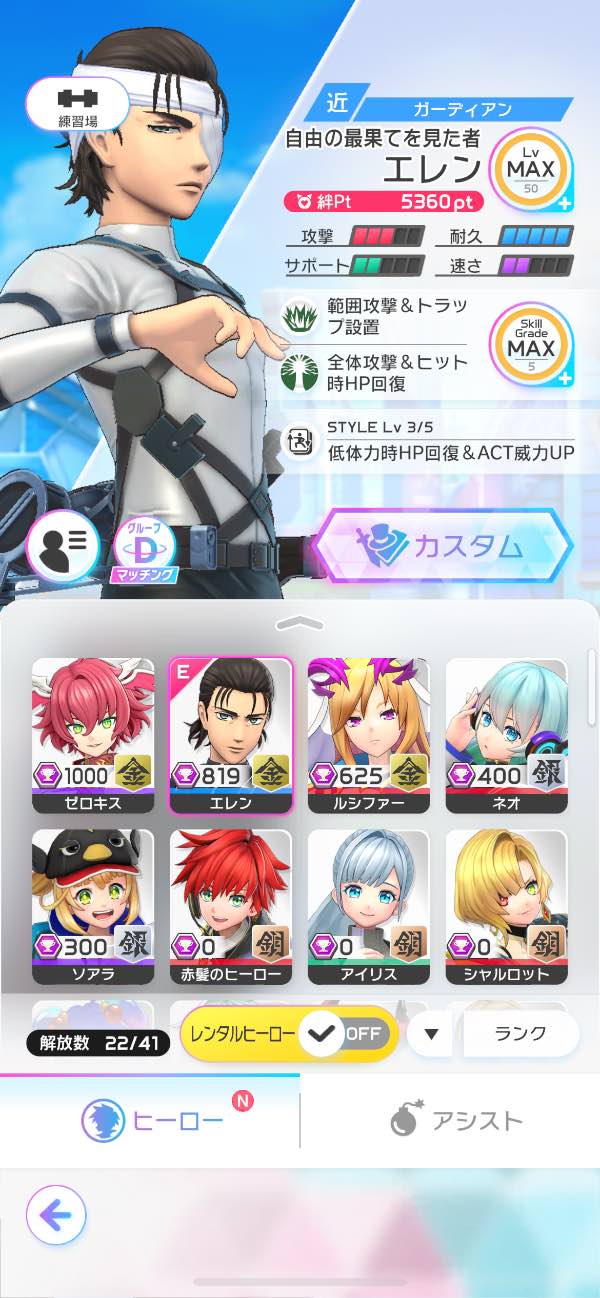Open the グループD matching icon

[x=145, y=549]
